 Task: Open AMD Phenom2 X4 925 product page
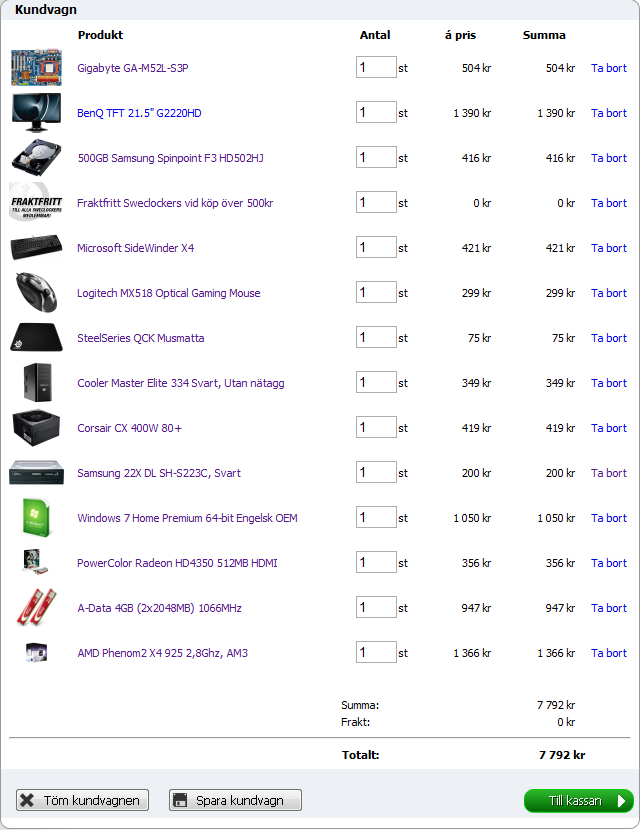162,653
